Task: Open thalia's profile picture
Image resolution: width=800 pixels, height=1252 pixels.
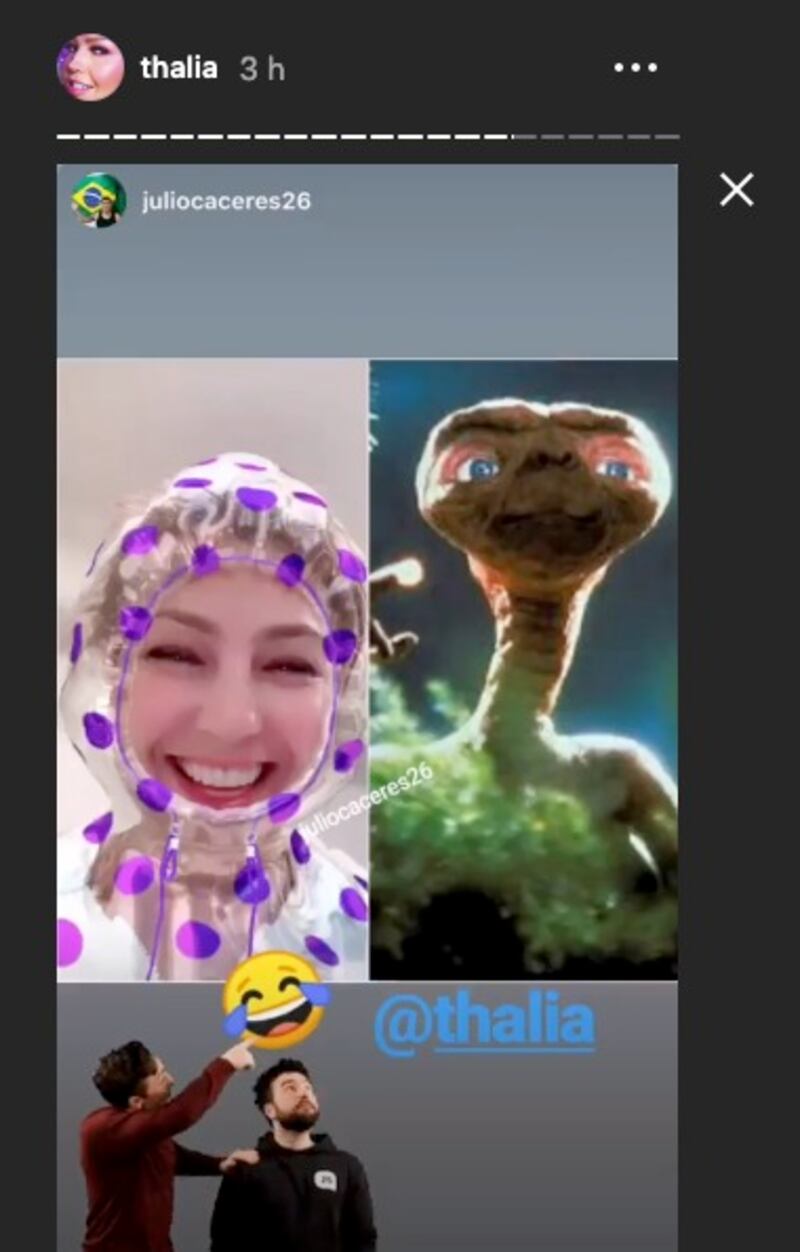Action: pos(91,68)
